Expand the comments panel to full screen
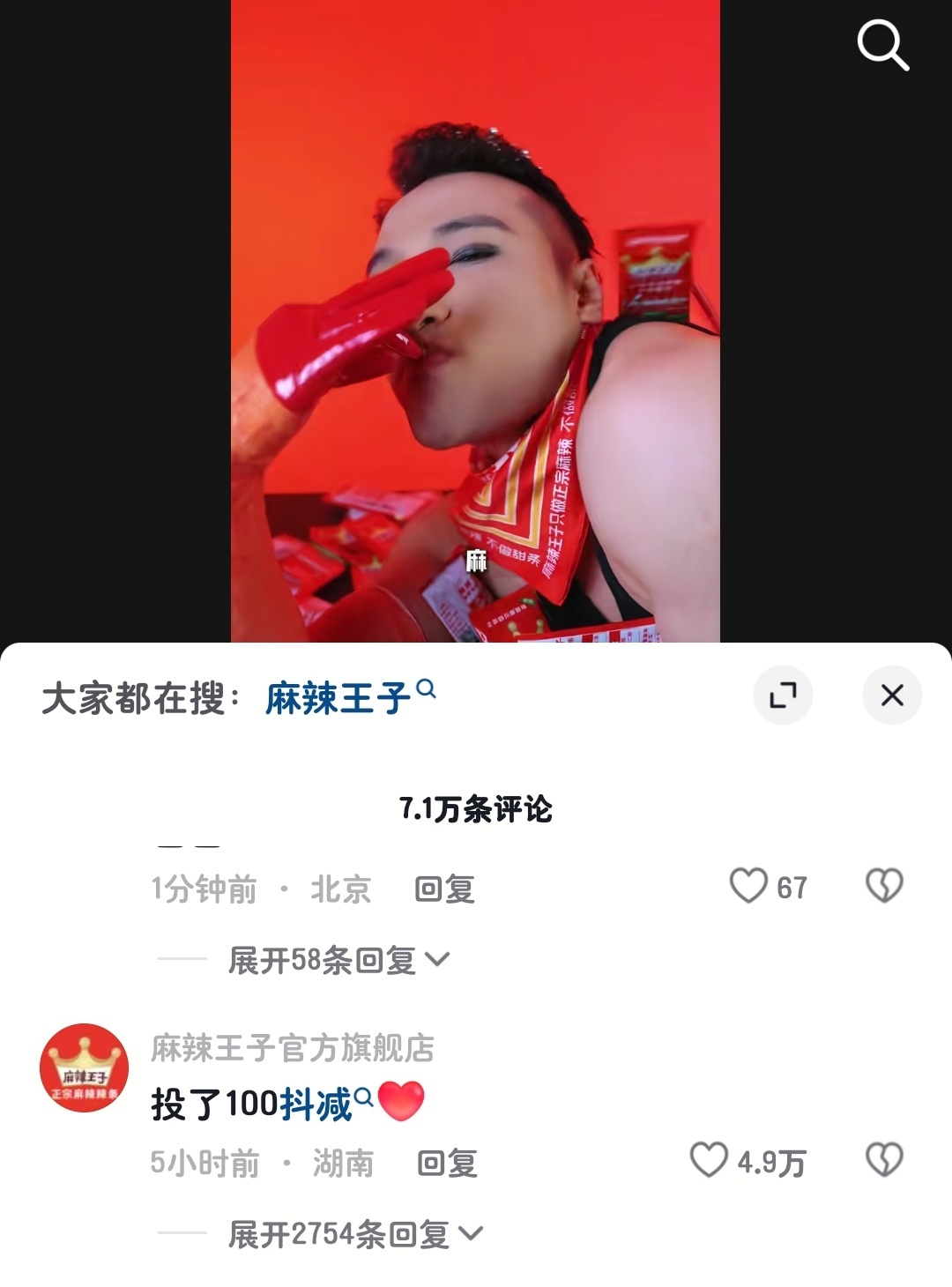This screenshot has height=1287, width=952. point(783,696)
